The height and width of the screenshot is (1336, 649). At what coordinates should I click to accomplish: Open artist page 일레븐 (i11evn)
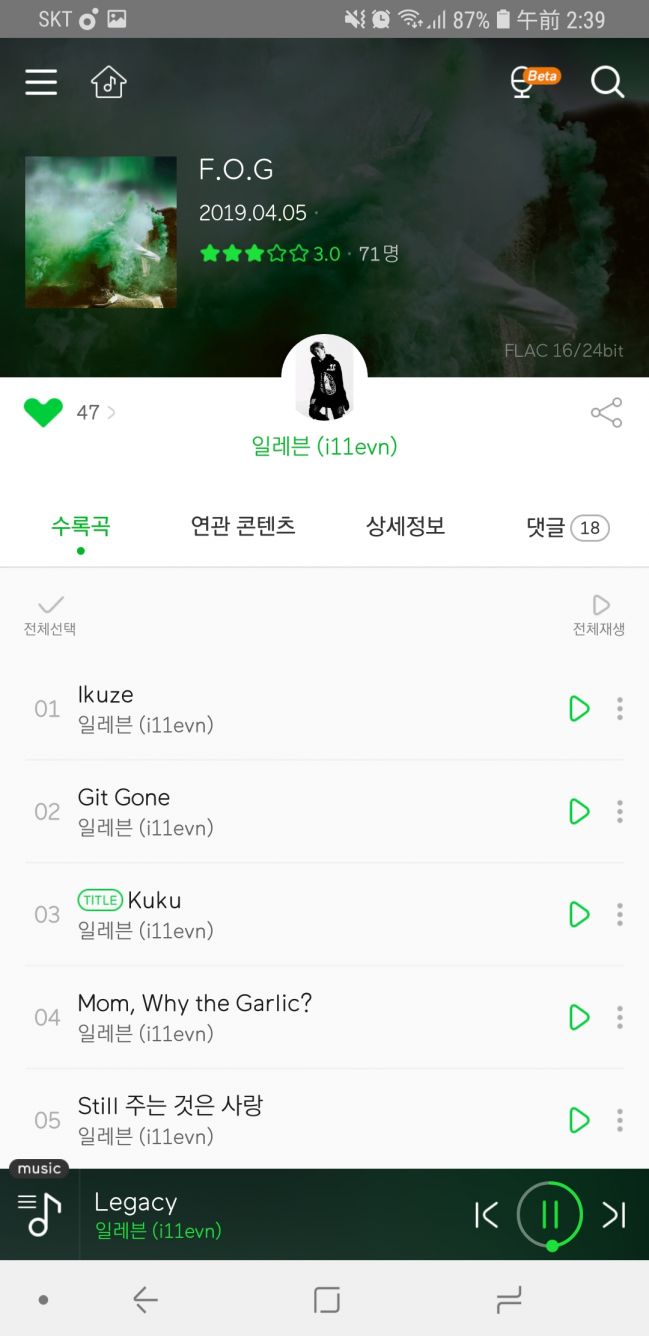(324, 446)
